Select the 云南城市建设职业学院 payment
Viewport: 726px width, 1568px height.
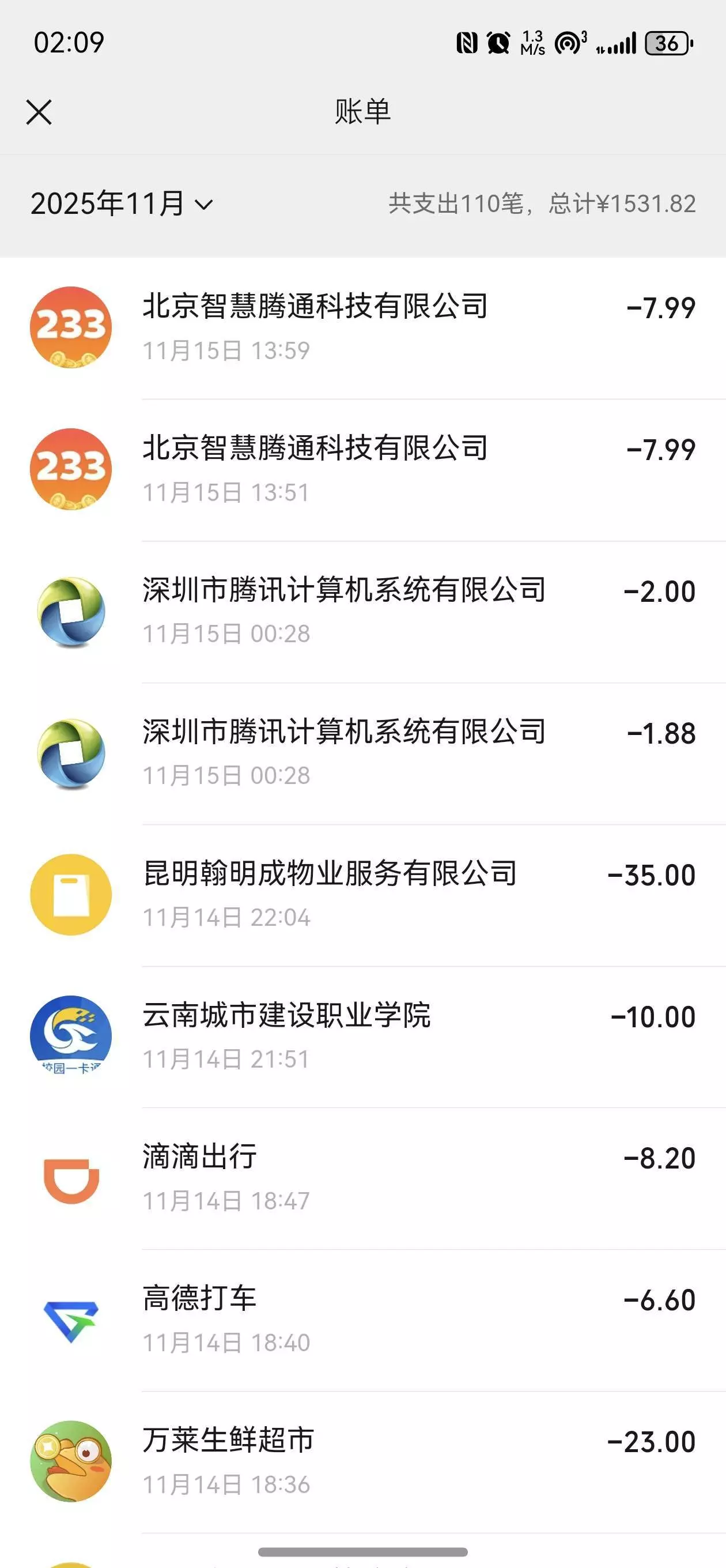pos(362,1036)
